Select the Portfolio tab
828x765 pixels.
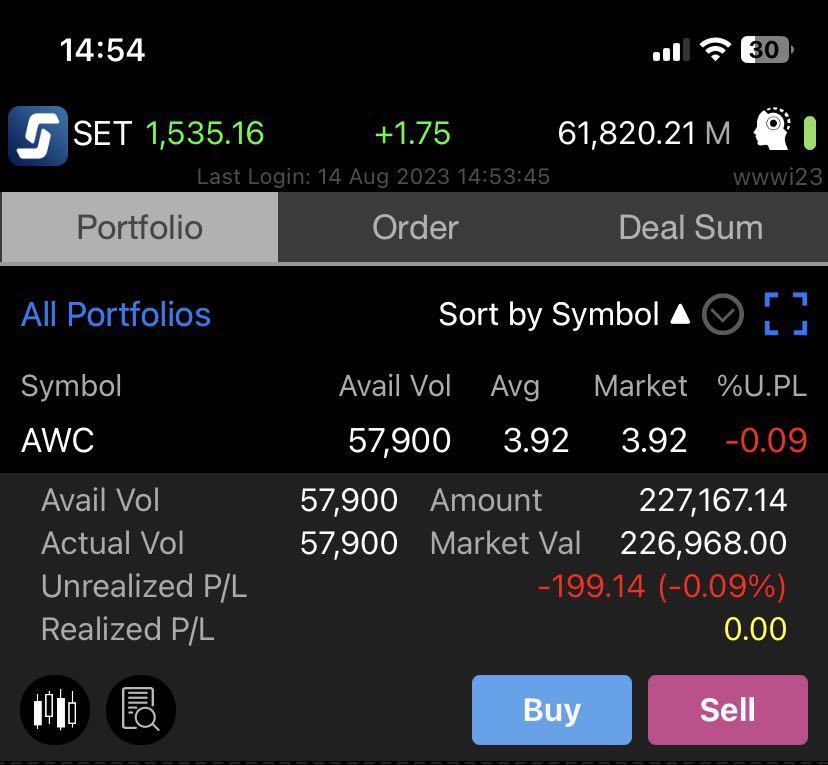[x=140, y=228]
